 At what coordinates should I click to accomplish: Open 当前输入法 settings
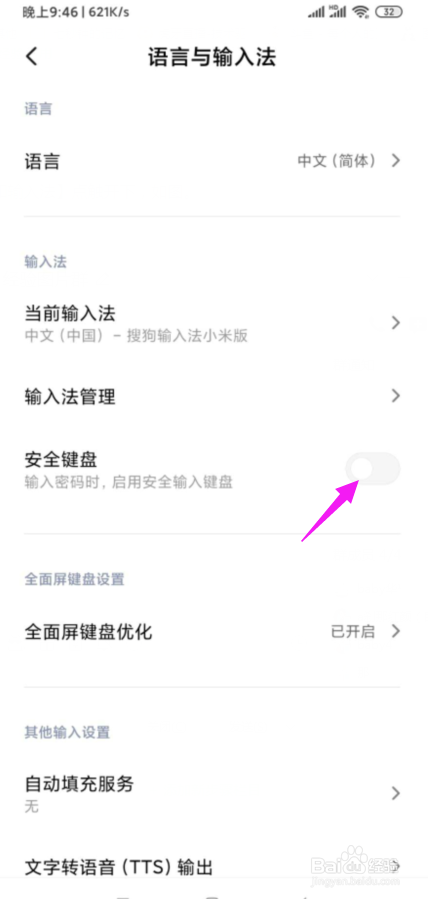pyautogui.click(x=213, y=323)
